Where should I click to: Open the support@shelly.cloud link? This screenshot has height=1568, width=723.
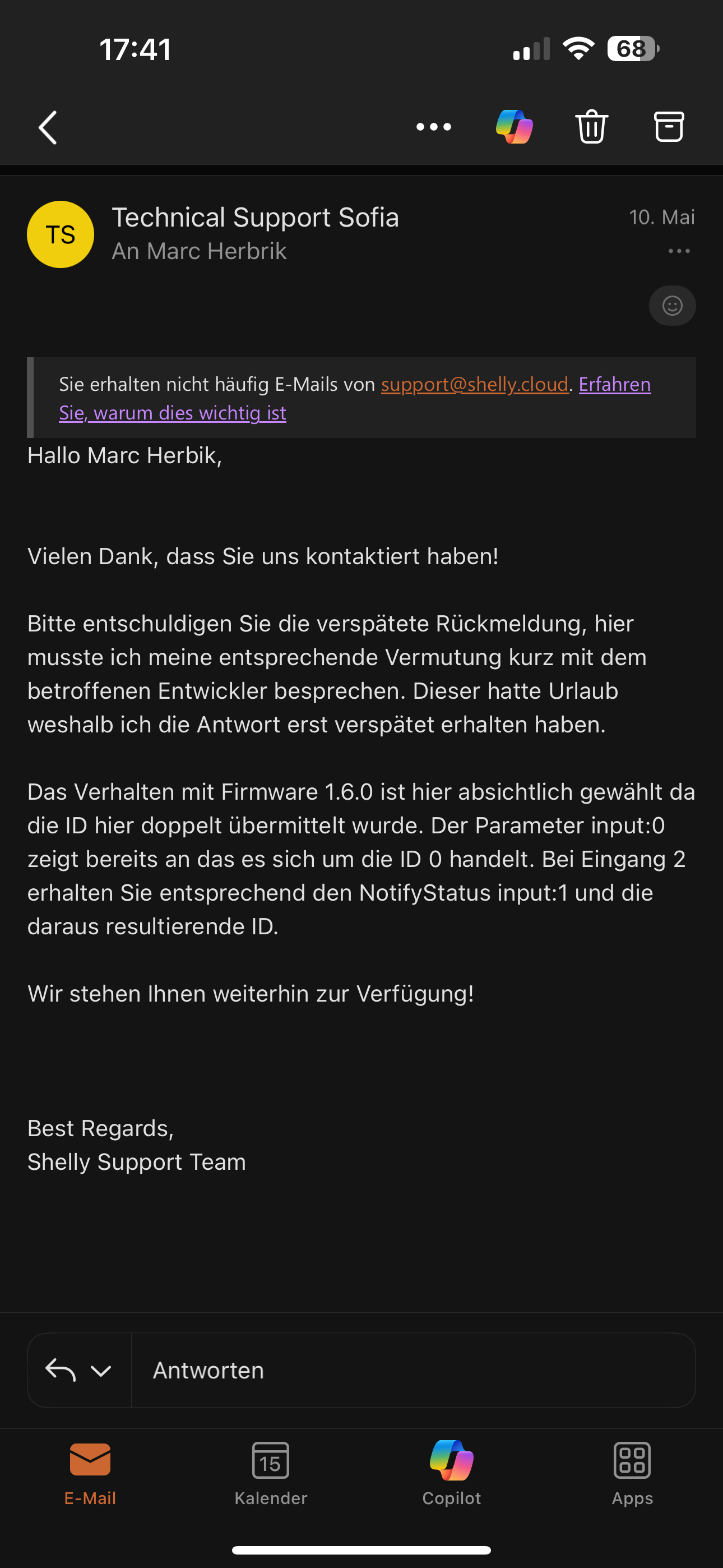(x=475, y=385)
